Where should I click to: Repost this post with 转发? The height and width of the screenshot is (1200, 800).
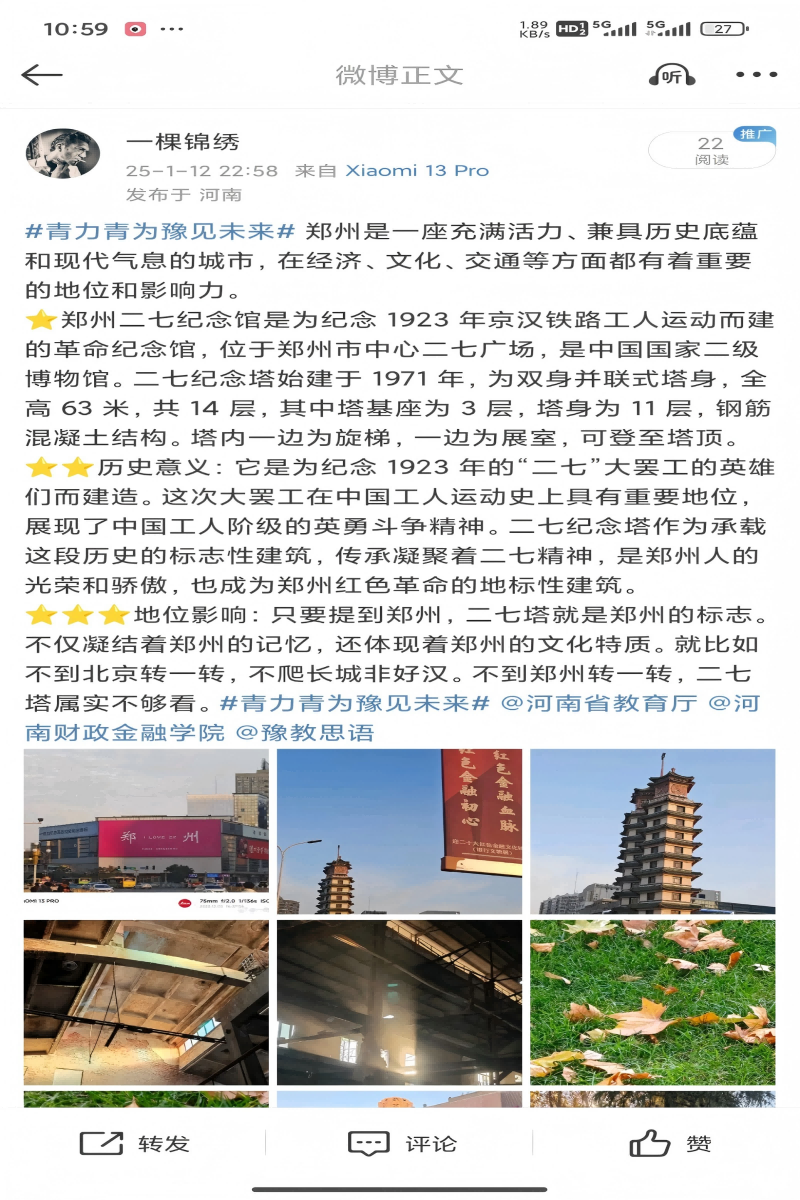tap(135, 1144)
